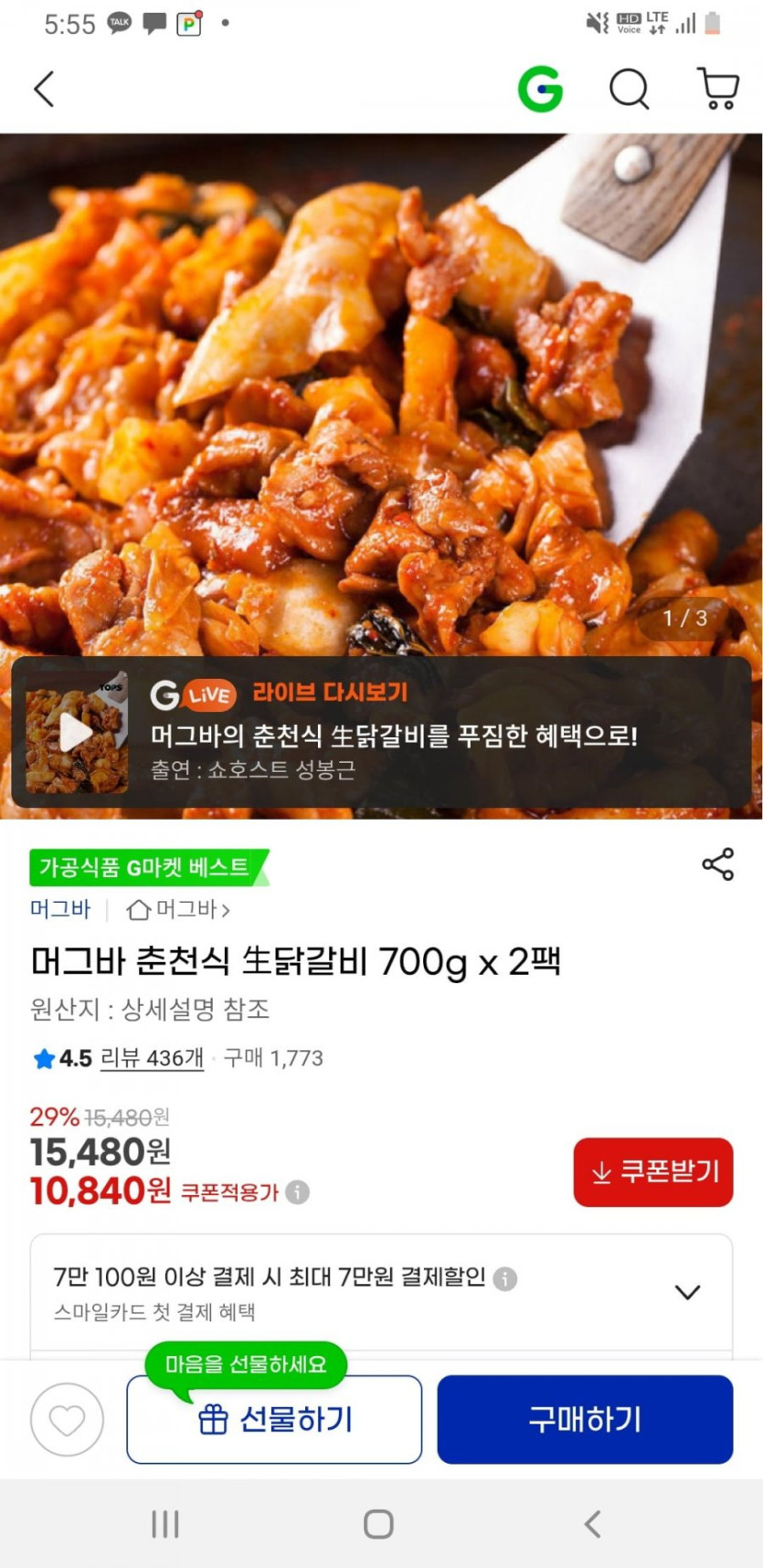
Task: Show info about 쿠폰적용가
Action: pyautogui.click(x=297, y=1192)
